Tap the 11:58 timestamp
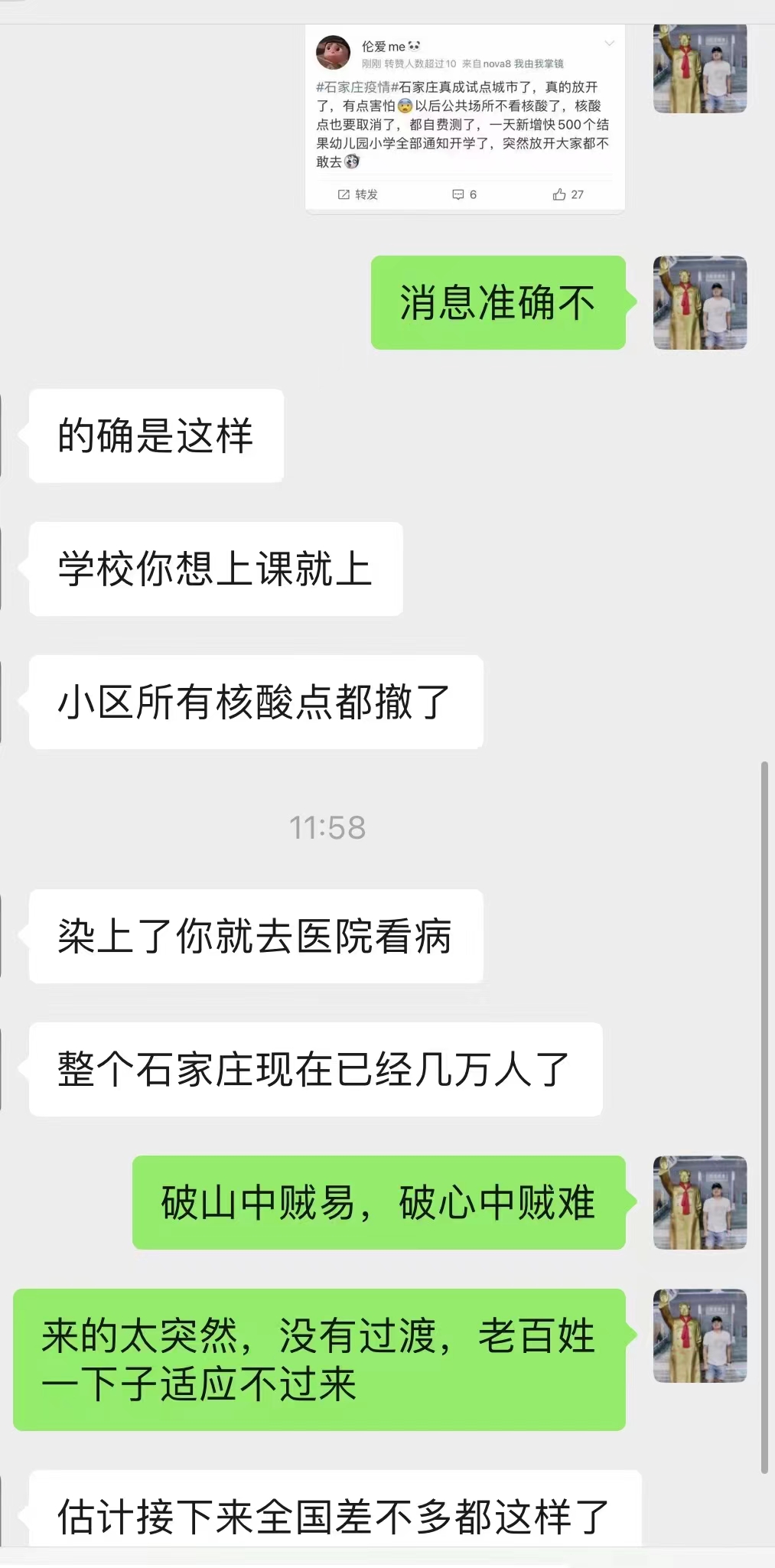This screenshot has height=1568, width=775. coord(327,826)
